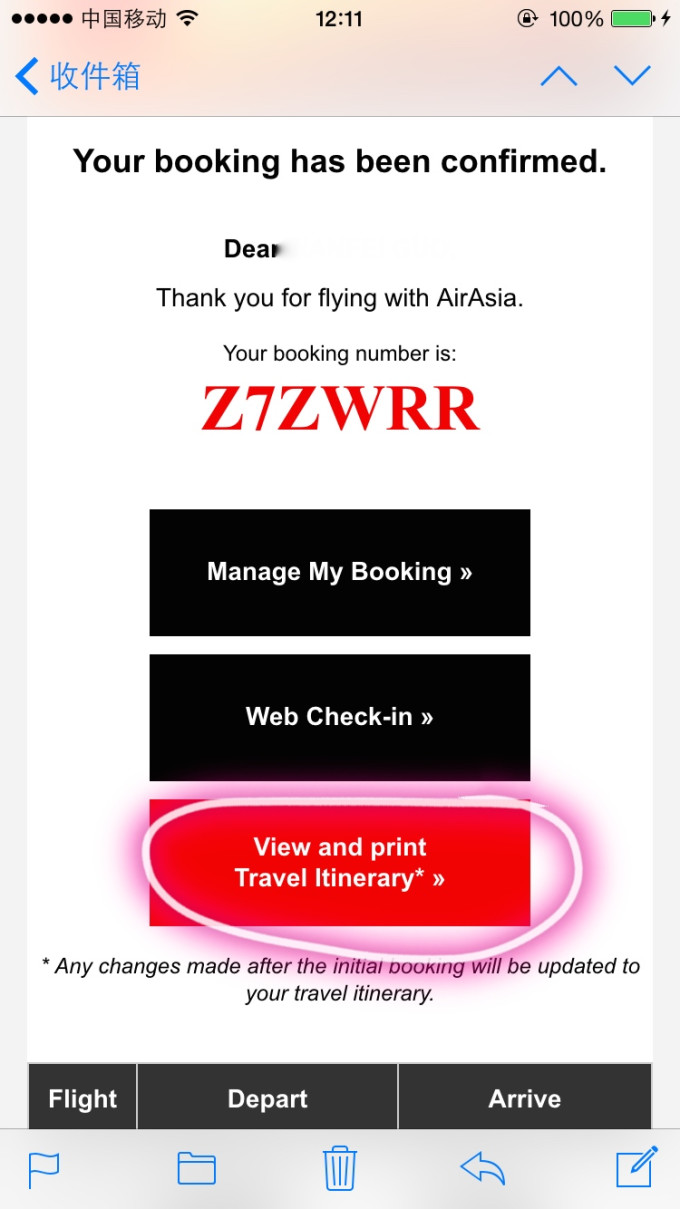Screen dimensions: 680x1209
Task: Compose a new email
Action: point(636,1167)
